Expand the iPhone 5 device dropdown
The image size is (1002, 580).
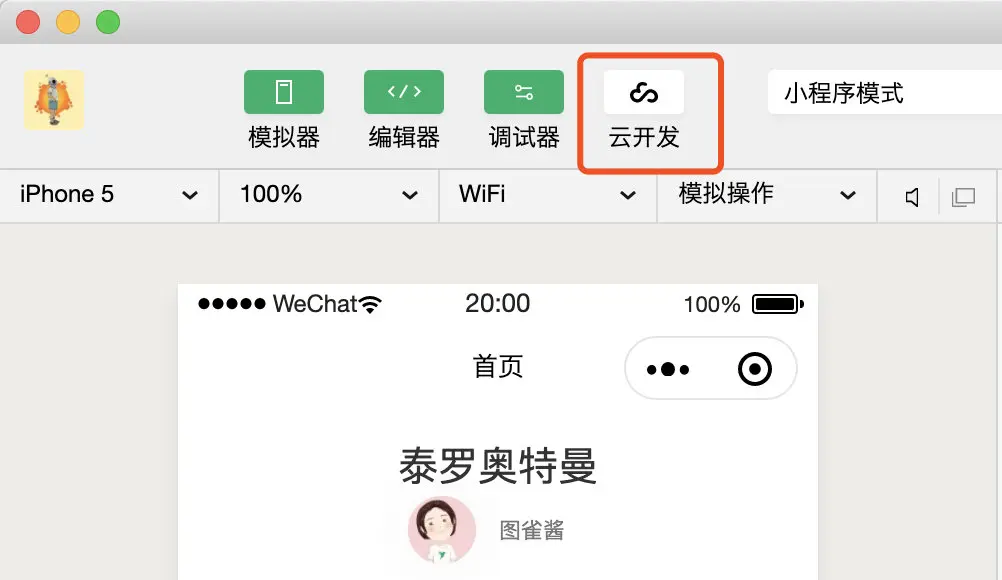109,195
